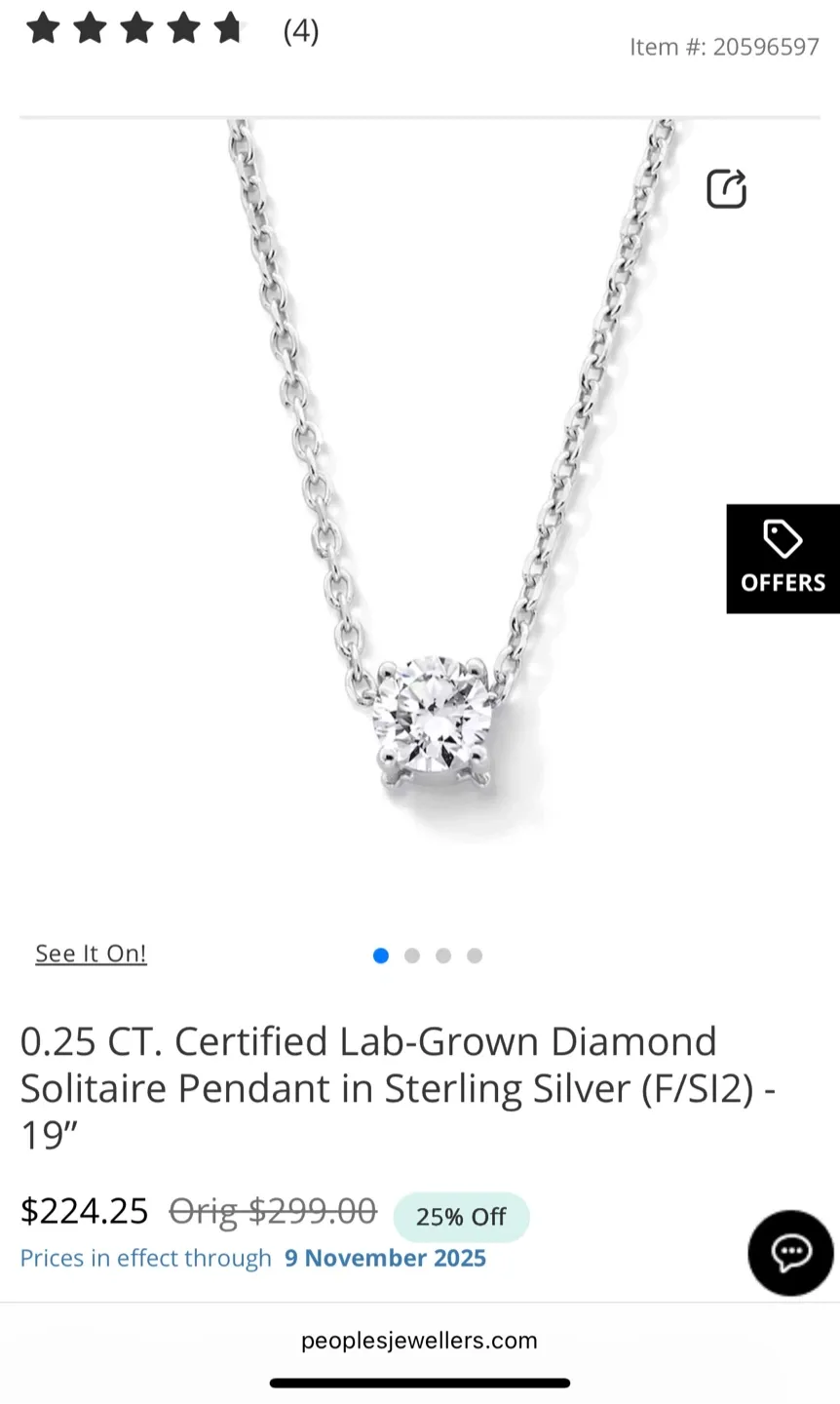Click the 25% Off badge
840x1404 pixels.
461,1216
